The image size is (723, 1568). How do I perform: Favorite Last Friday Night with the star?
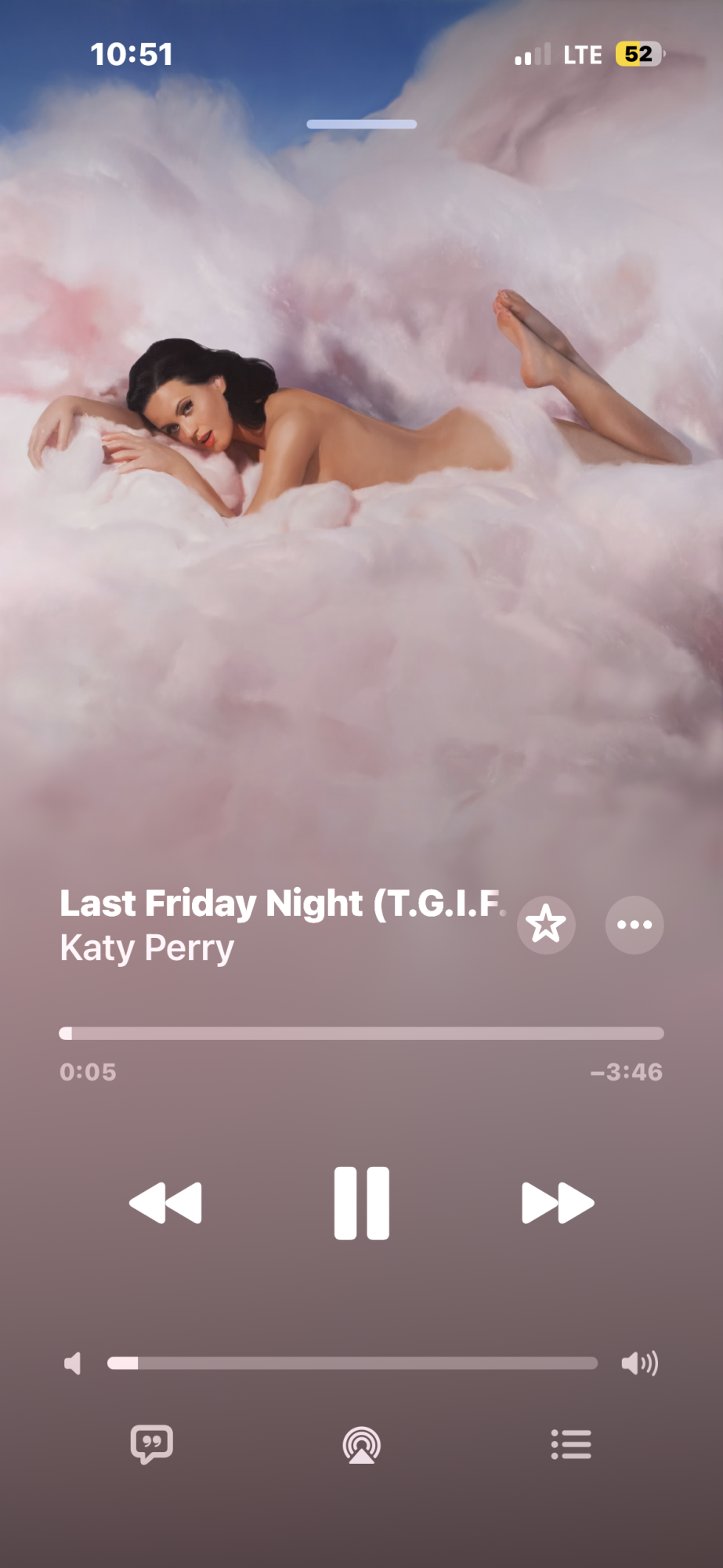[546, 925]
